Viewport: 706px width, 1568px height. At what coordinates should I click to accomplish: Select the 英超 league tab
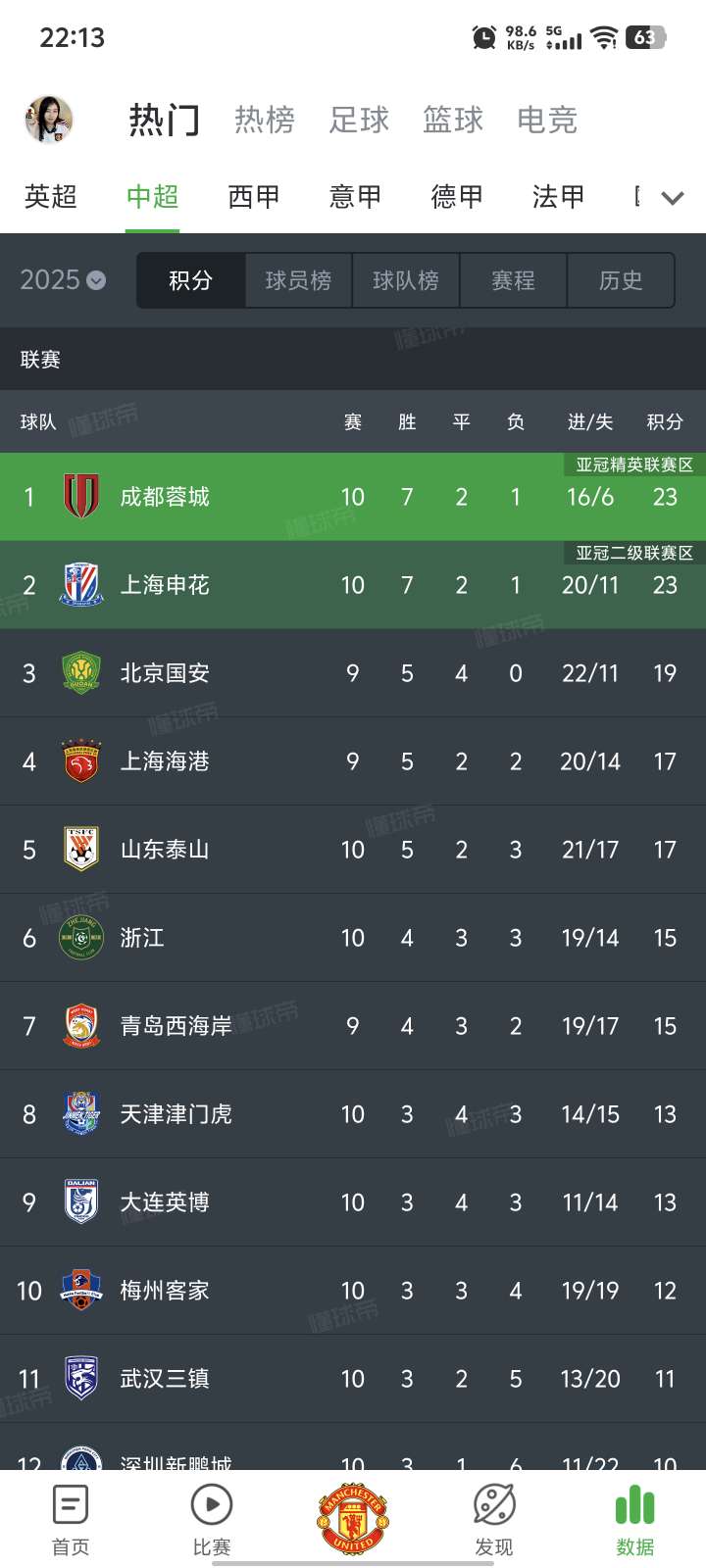point(51,197)
